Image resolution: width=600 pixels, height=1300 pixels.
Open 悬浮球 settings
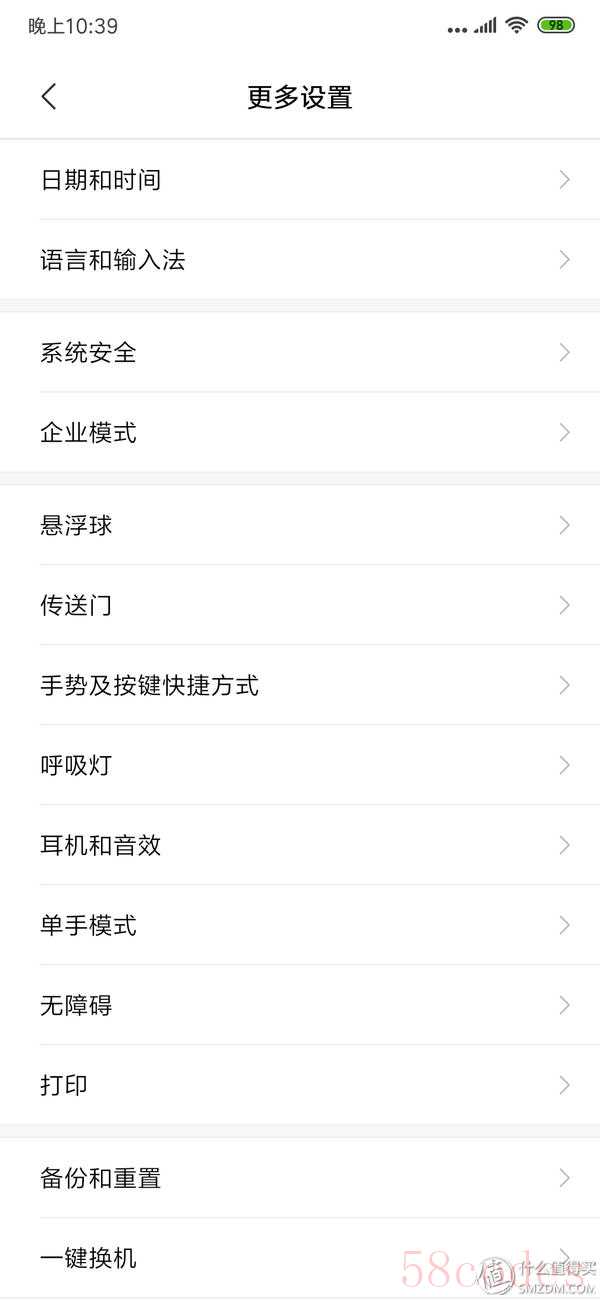(x=300, y=525)
